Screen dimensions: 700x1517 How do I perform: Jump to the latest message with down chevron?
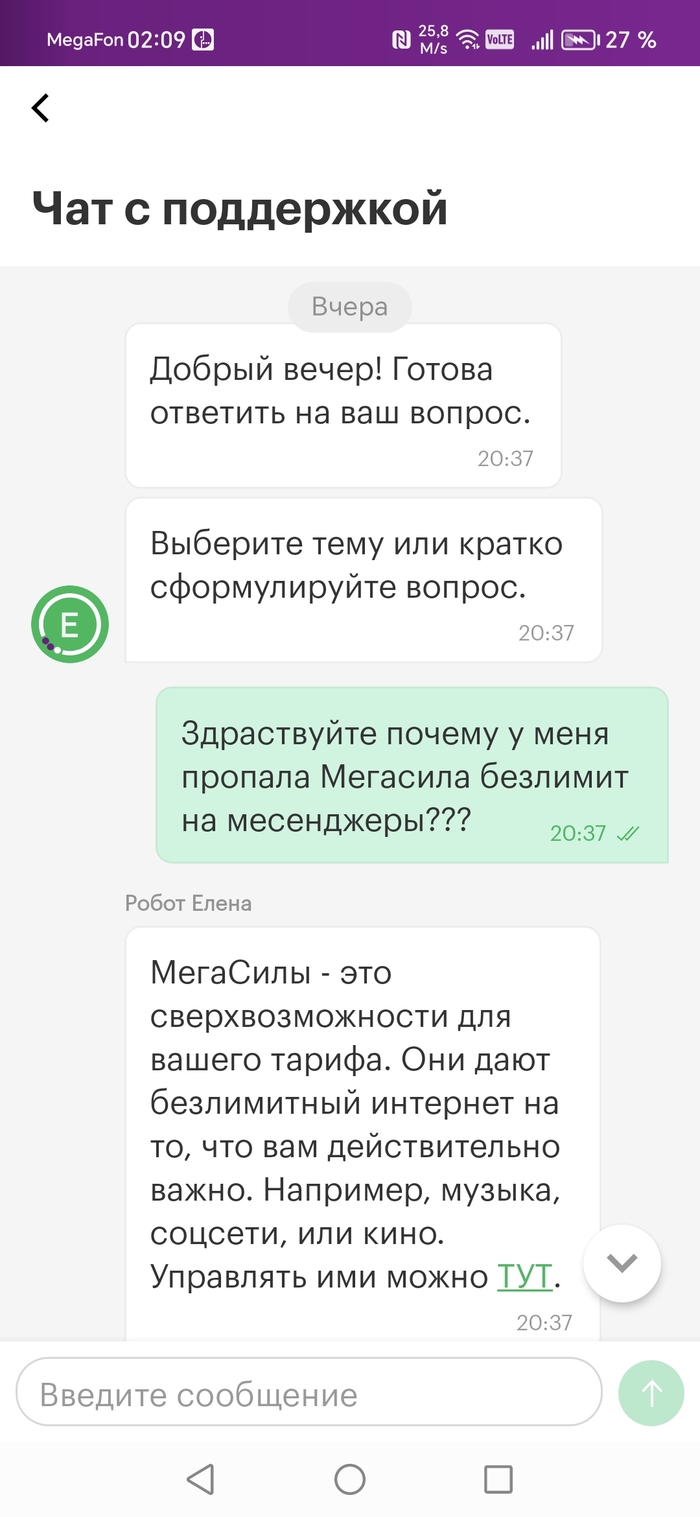tap(622, 1263)
